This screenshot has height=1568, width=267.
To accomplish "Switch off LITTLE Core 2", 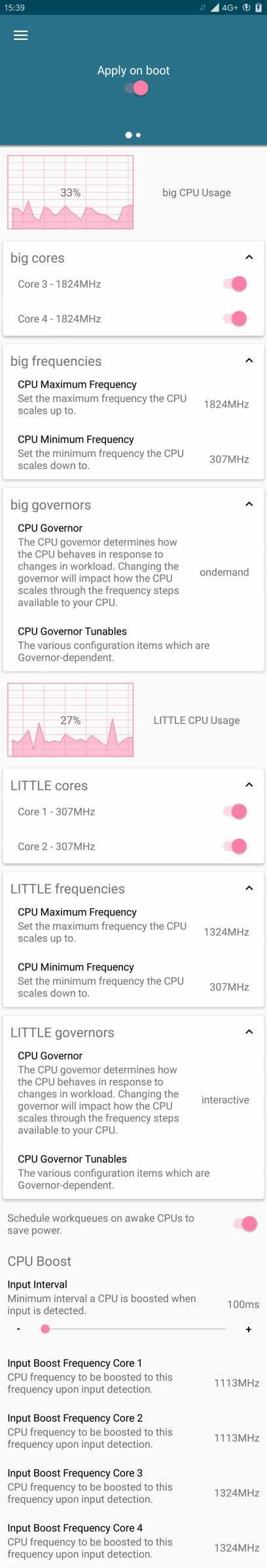I will tap(235, 846).
